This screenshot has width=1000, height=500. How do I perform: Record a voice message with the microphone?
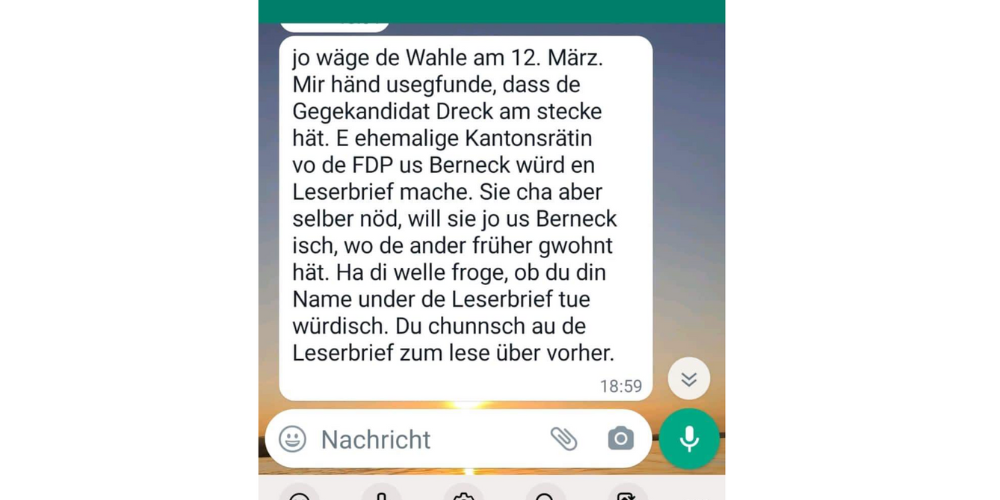point(689,439)
